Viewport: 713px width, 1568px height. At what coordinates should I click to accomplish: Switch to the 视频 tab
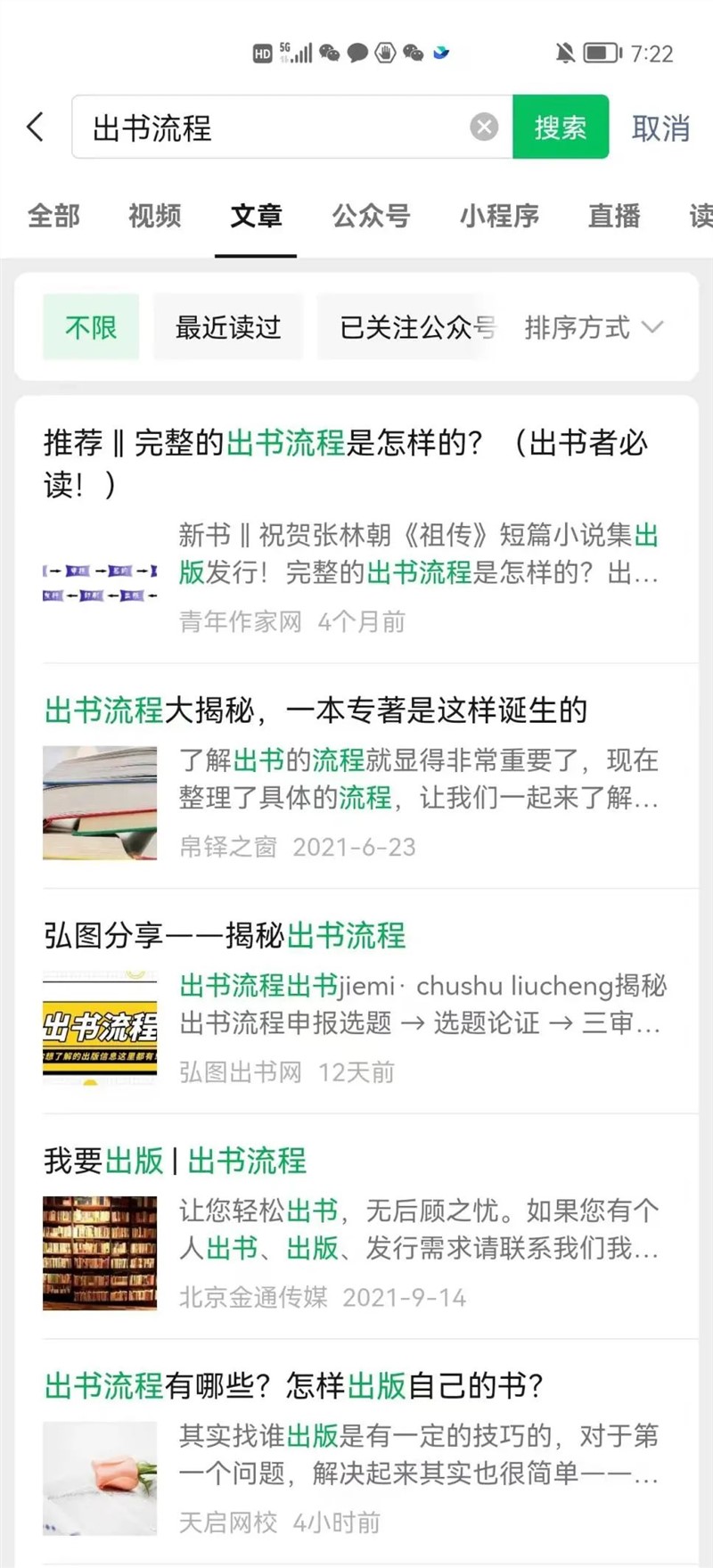(154, 216)
